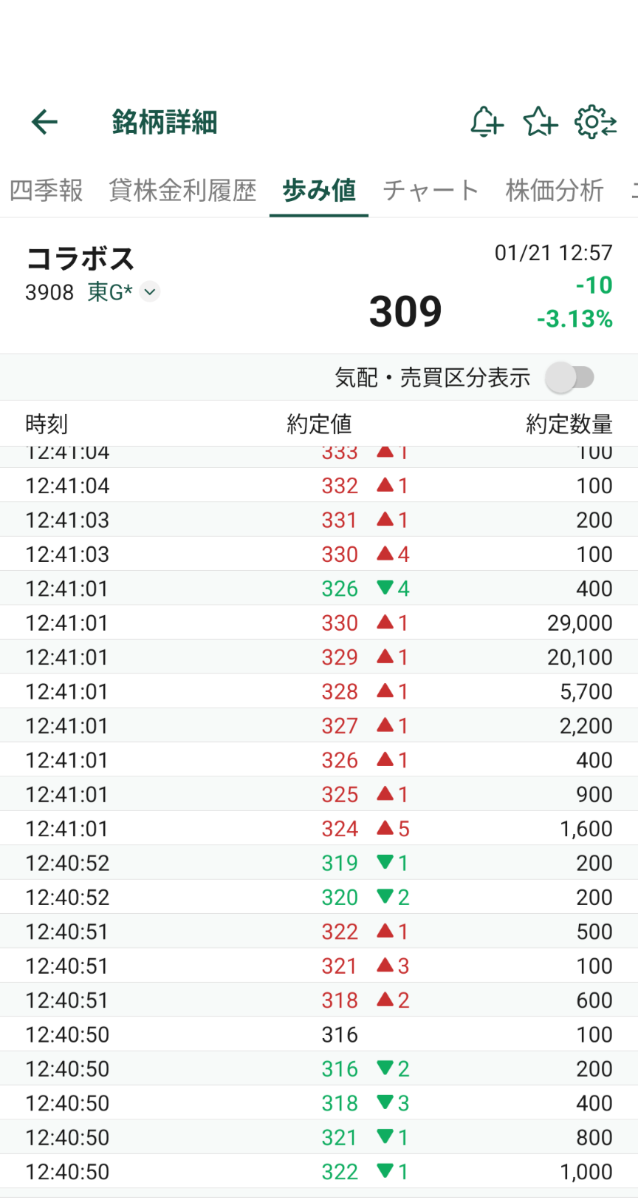Open the settings gear icon
Image resolution: width=638 pixels, height=1200 pixels.
coord(595,123)
